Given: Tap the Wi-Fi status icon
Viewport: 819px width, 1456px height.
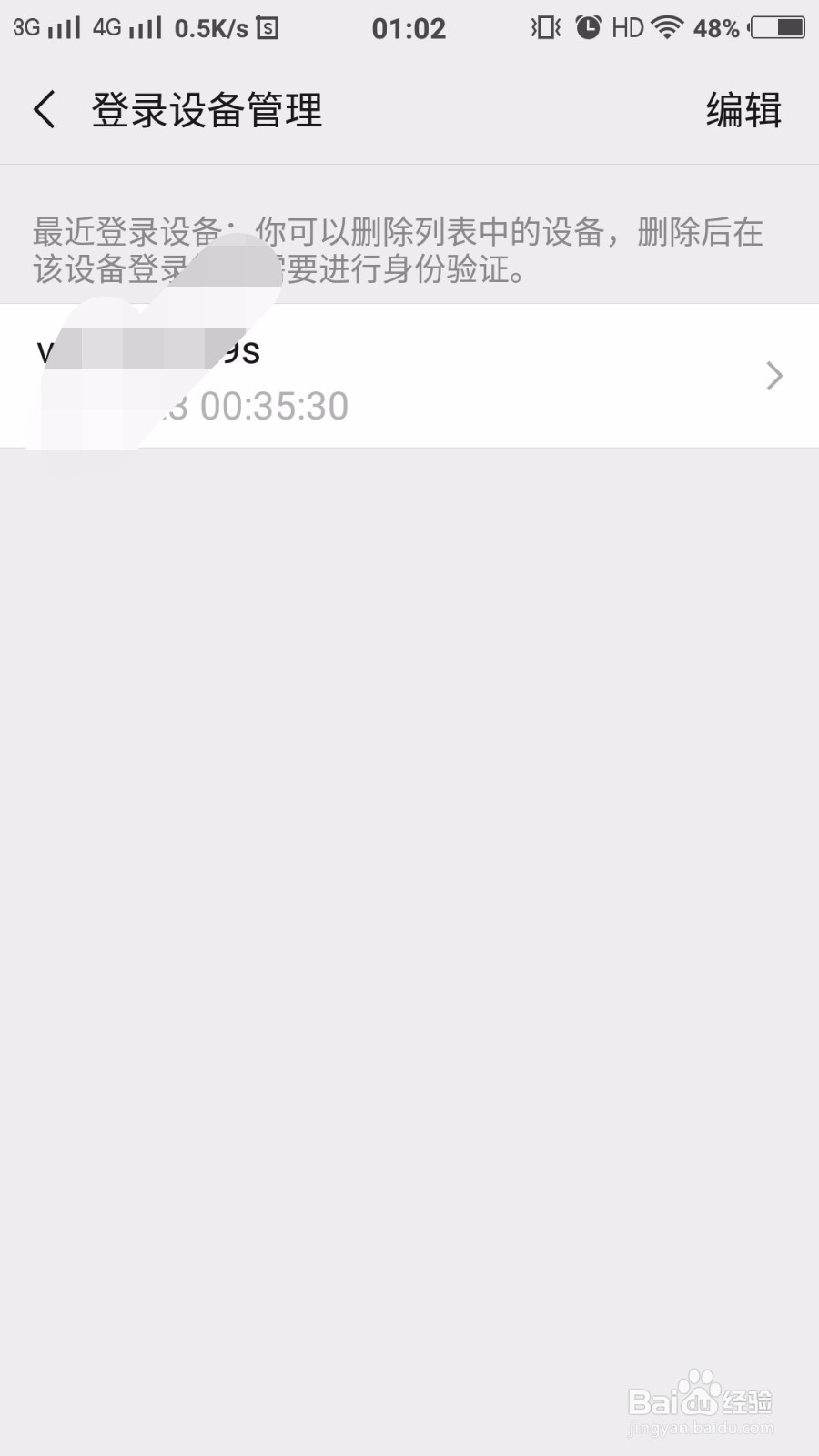Looking at the screenshot, I should pos(669,27).
